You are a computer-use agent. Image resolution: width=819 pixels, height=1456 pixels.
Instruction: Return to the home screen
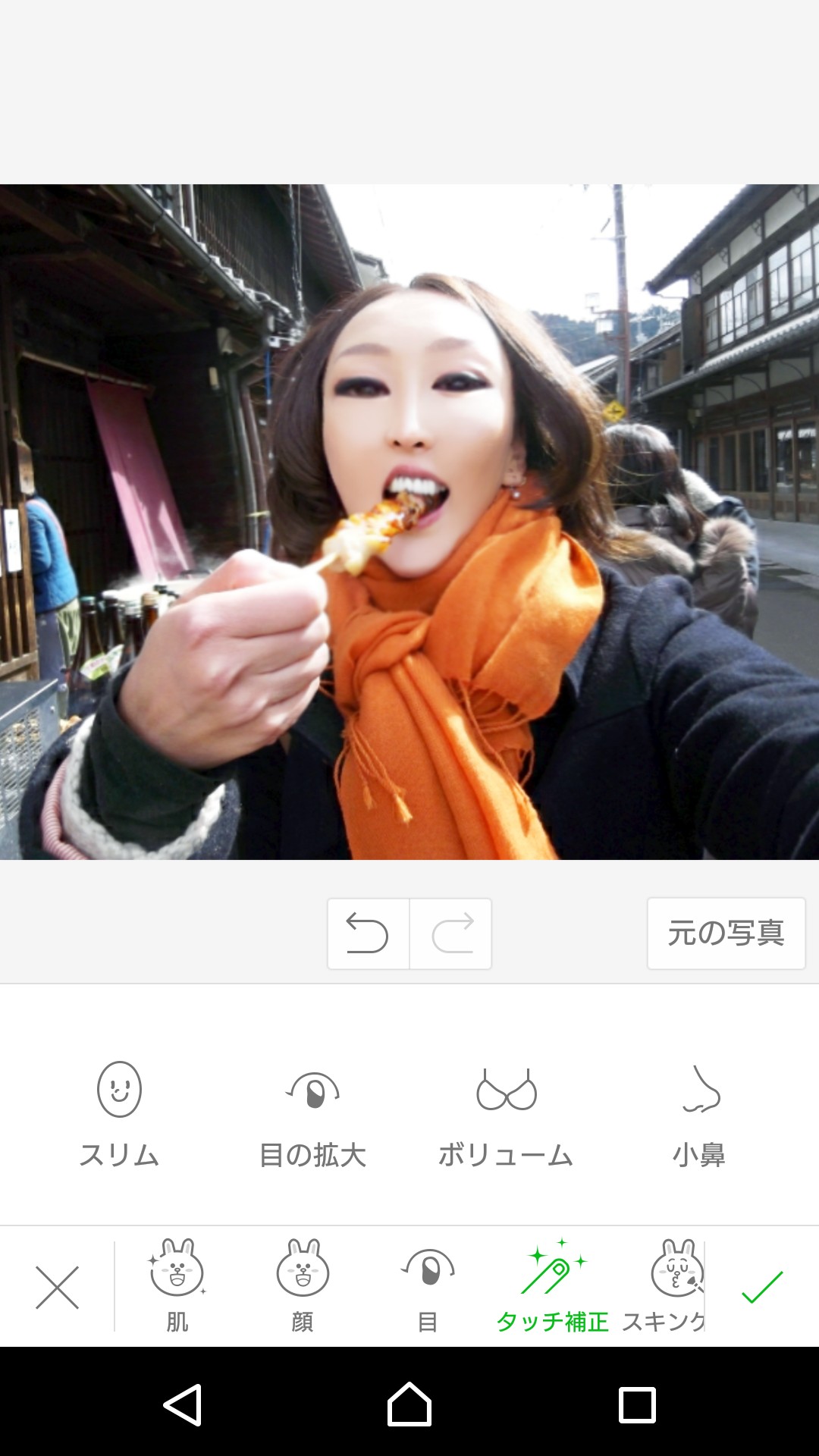point(409,1404)
